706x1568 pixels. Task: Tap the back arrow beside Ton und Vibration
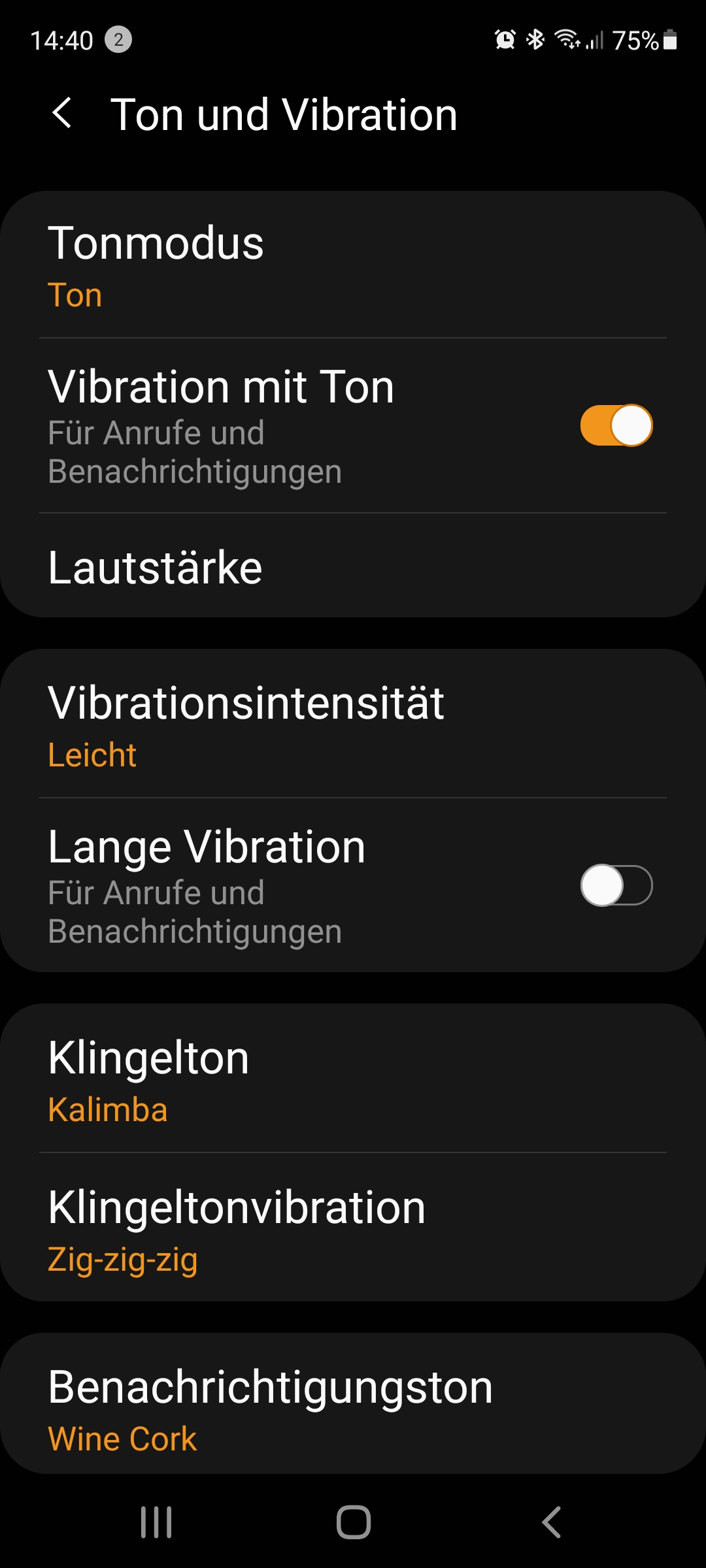(63, 114)
